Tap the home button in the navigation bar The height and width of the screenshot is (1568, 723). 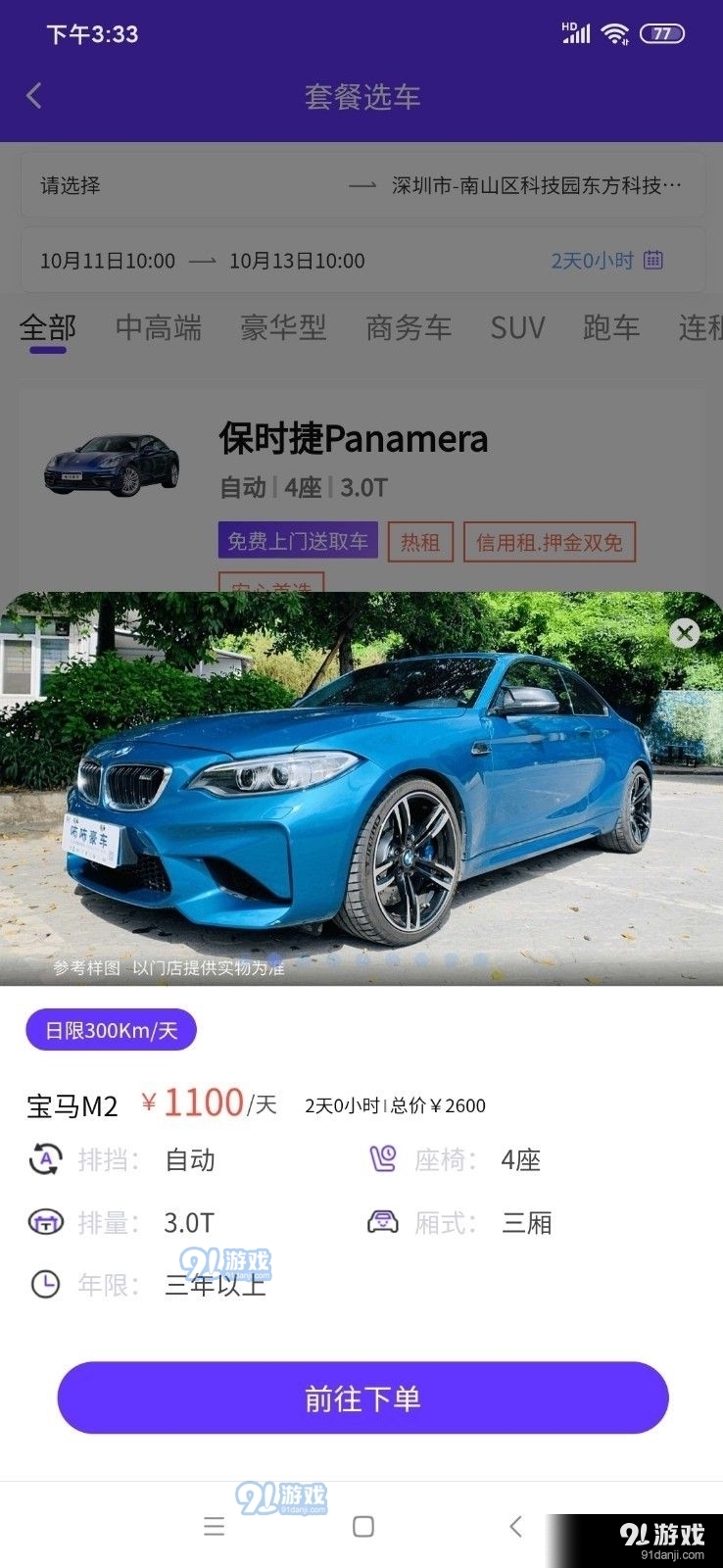click(x=362, y=1526)
